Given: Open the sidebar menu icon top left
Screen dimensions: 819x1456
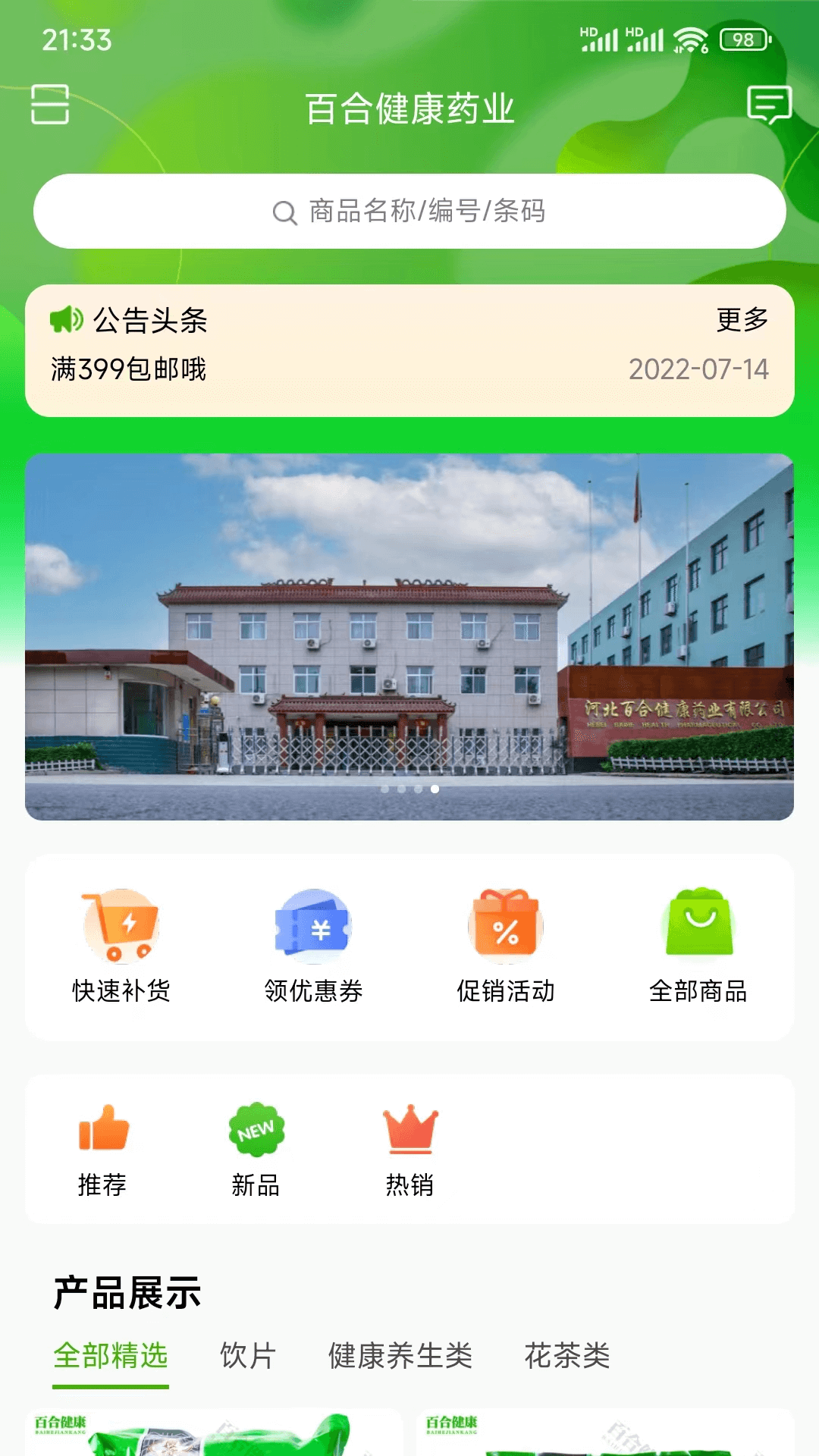Looking at the screenshot, I should tap(50, 108).
